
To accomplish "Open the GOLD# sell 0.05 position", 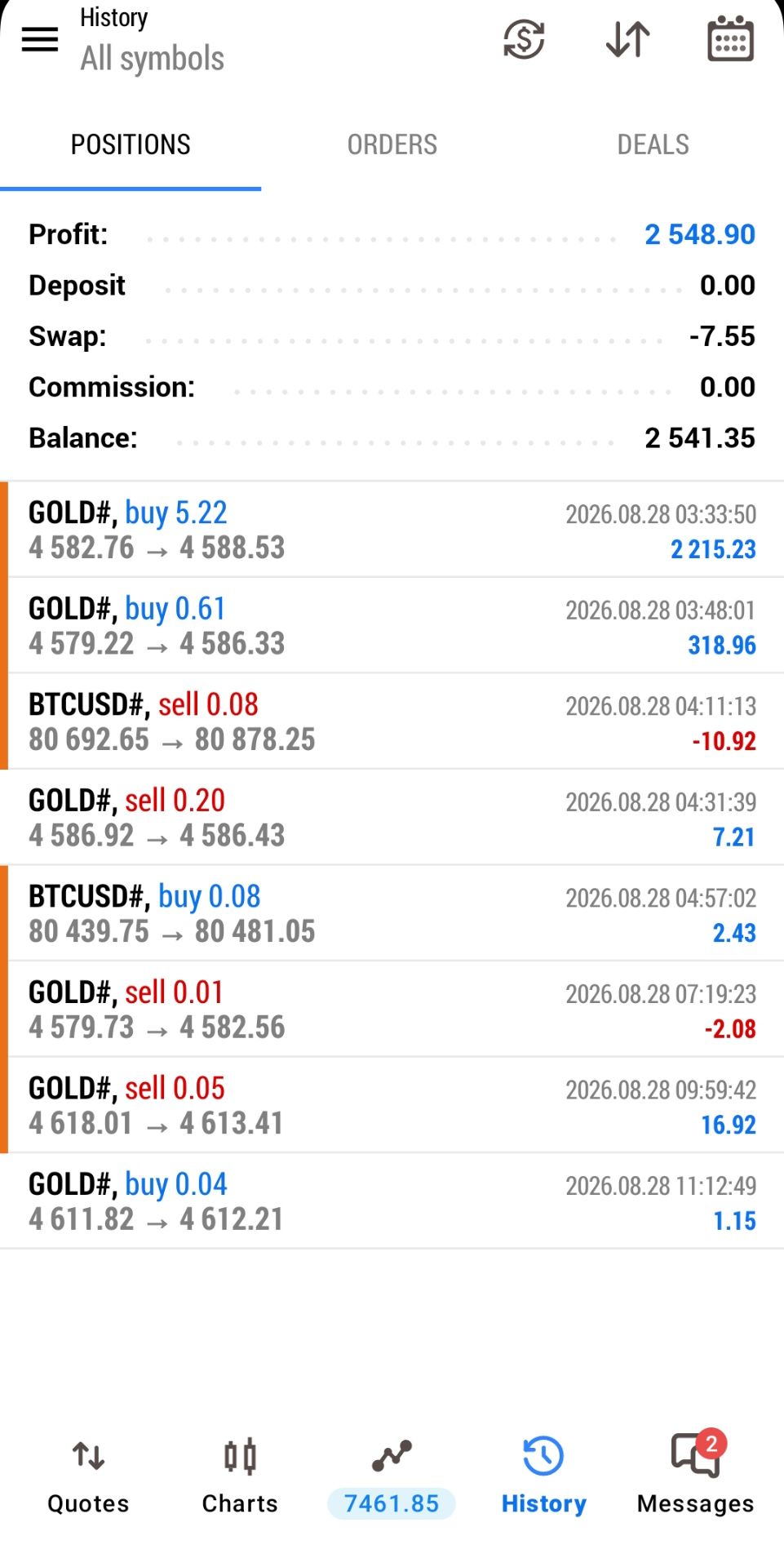I will (x=392, y=1105).
